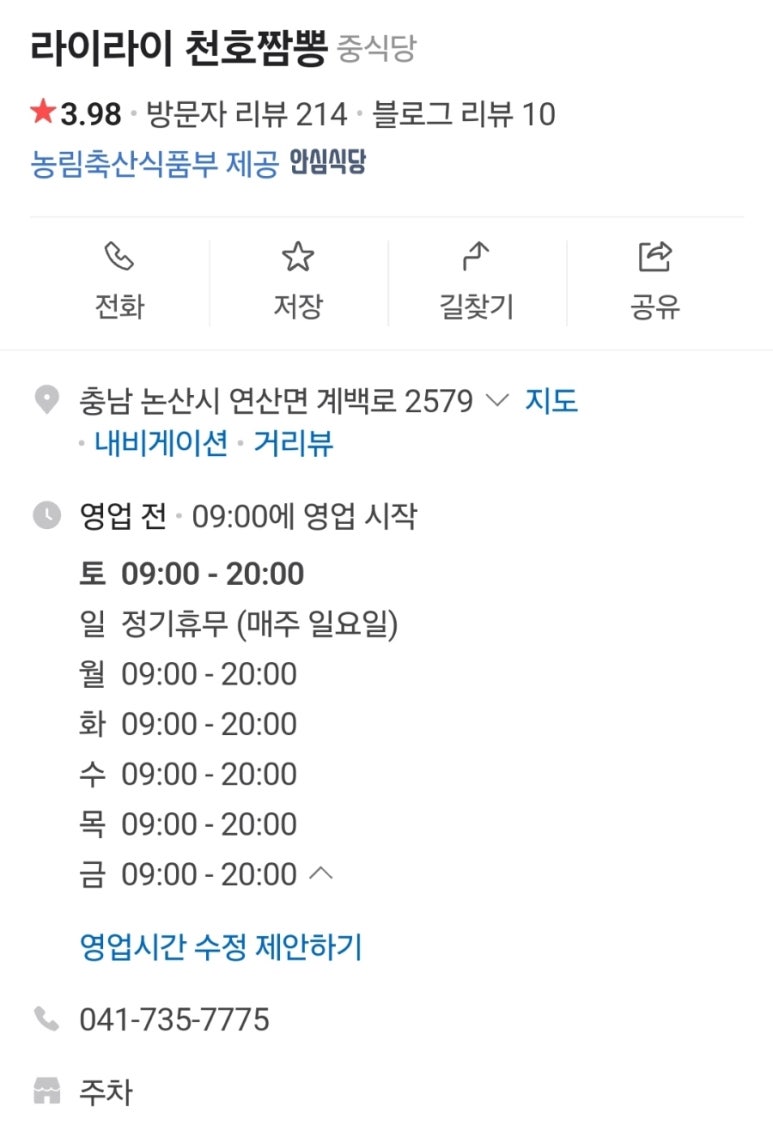Open 방문자 리뷰 214 reviews

click(x=246, y=114)
